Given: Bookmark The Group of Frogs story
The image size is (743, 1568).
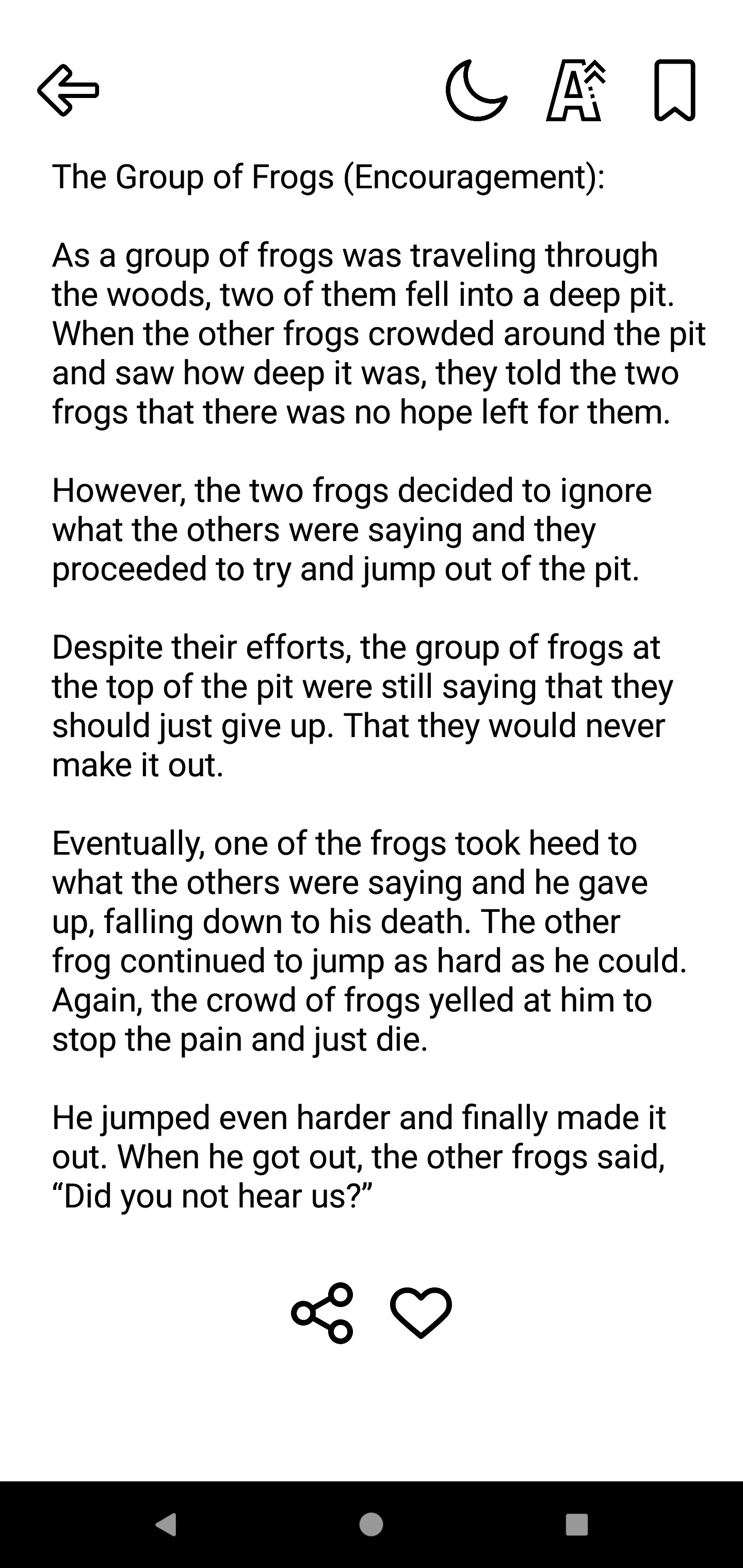Looking at the screenshot, I should [674, 90].
